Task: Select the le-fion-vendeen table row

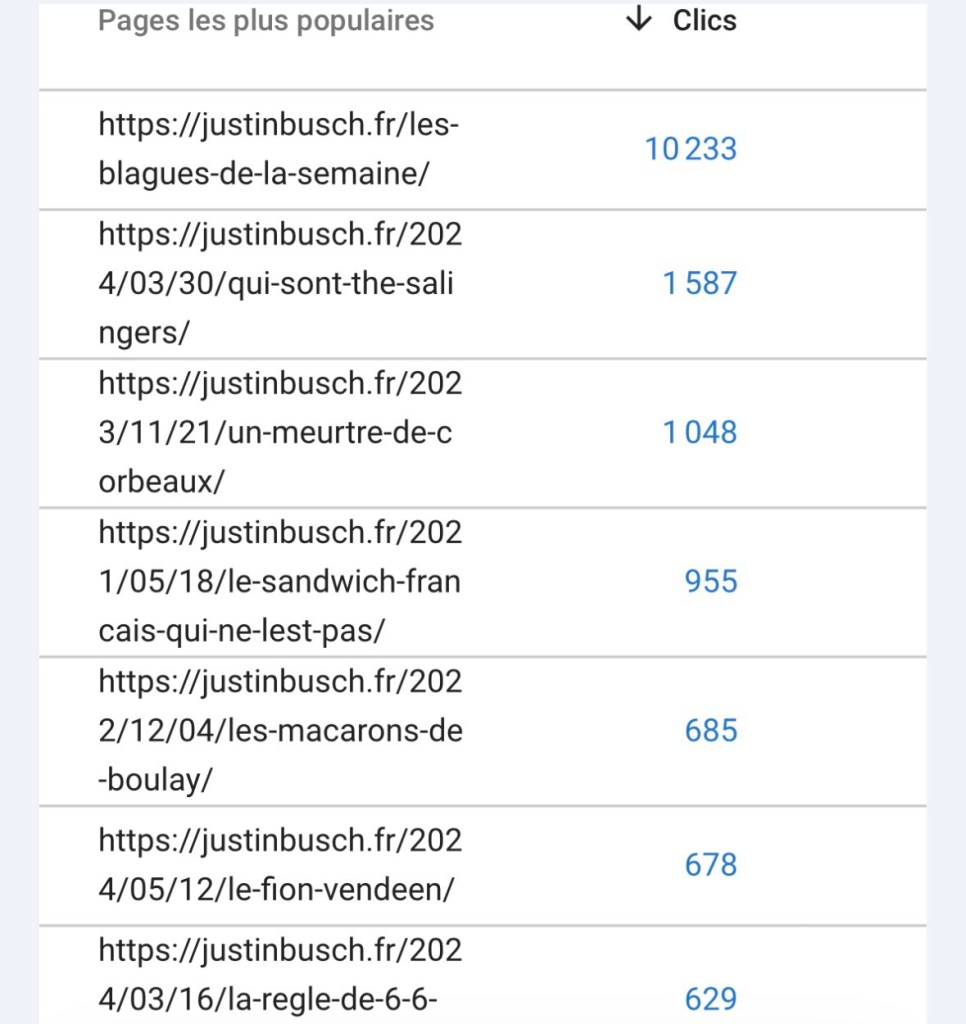Action: pos(483,865)
